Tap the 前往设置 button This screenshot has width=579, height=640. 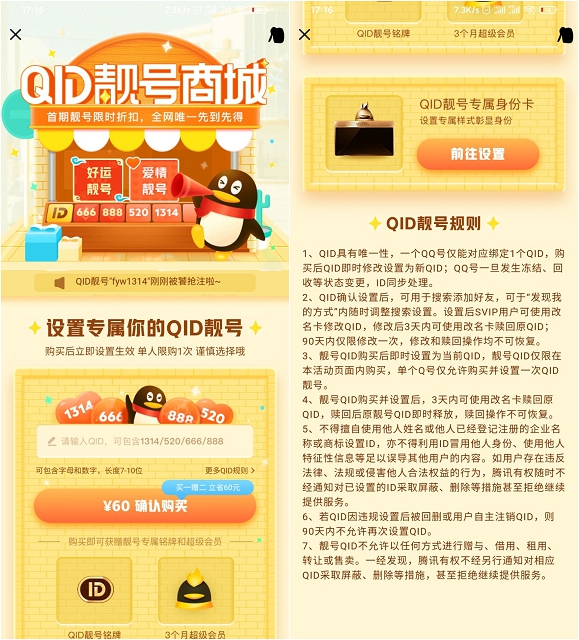[478, 154]
